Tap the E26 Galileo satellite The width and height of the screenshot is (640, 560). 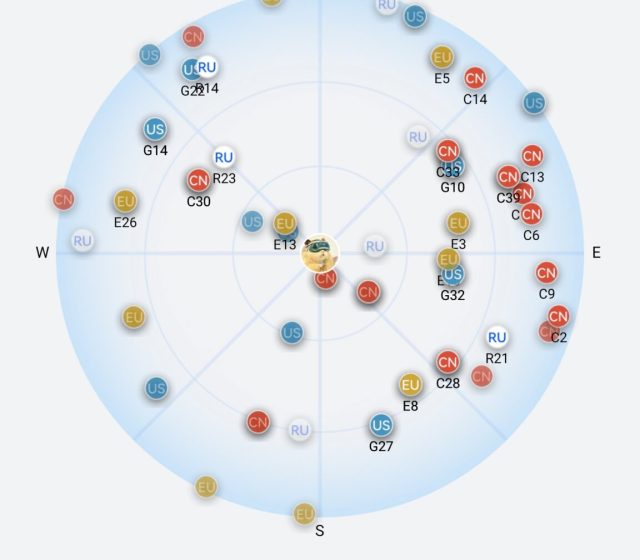125,201
